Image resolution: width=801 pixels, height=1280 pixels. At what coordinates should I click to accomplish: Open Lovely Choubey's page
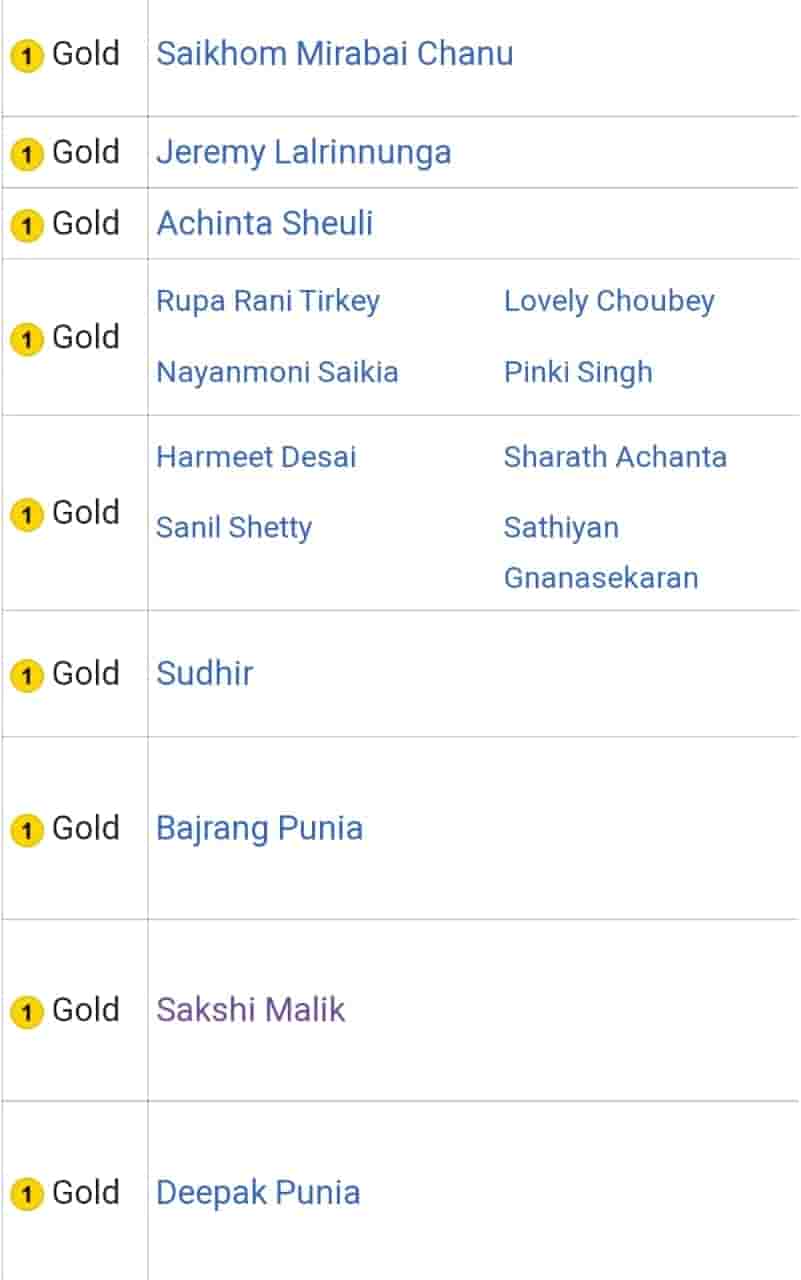coord(608,301)
